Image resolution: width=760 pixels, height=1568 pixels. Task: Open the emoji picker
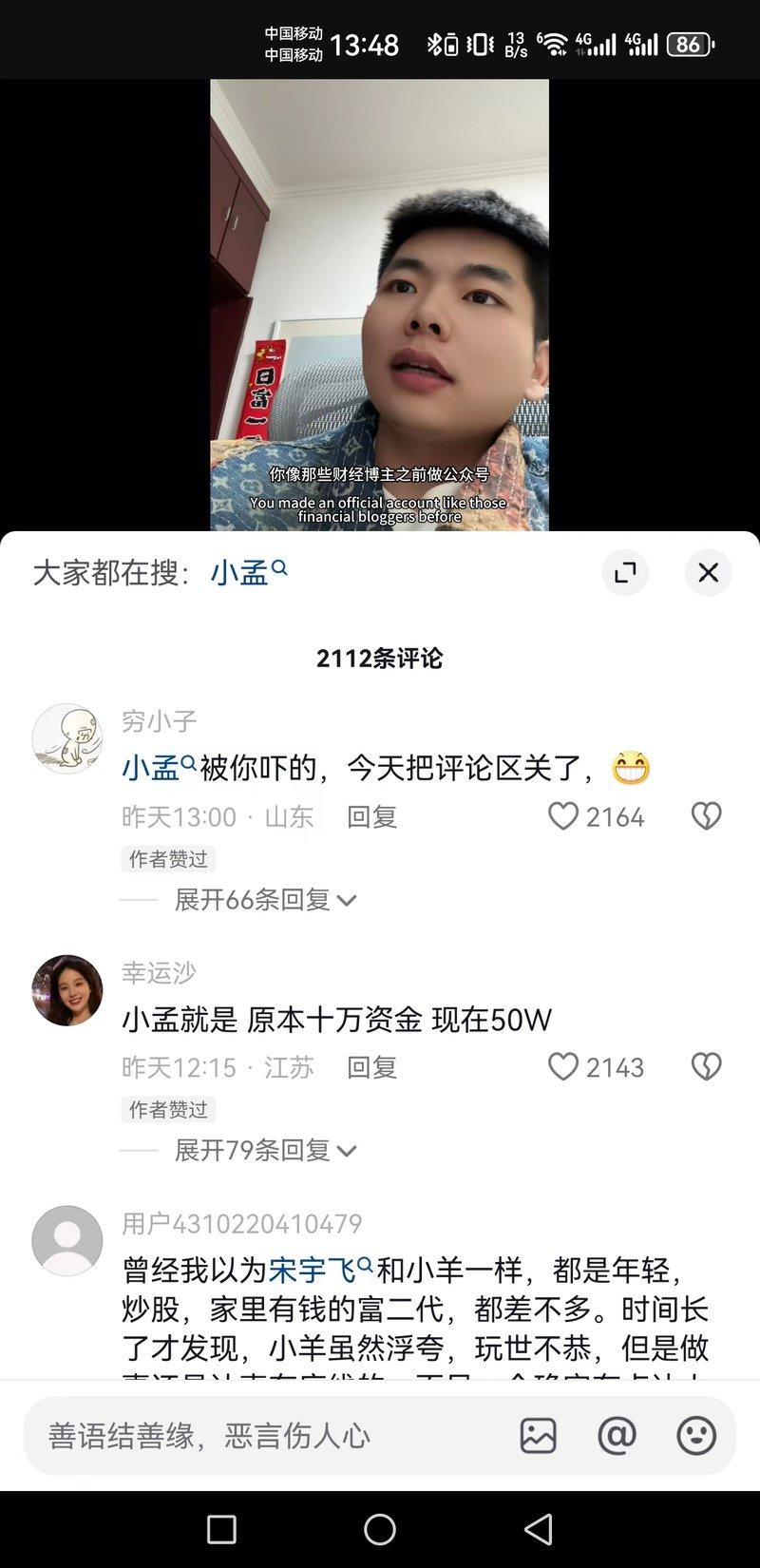click(x=695, y=1435)
